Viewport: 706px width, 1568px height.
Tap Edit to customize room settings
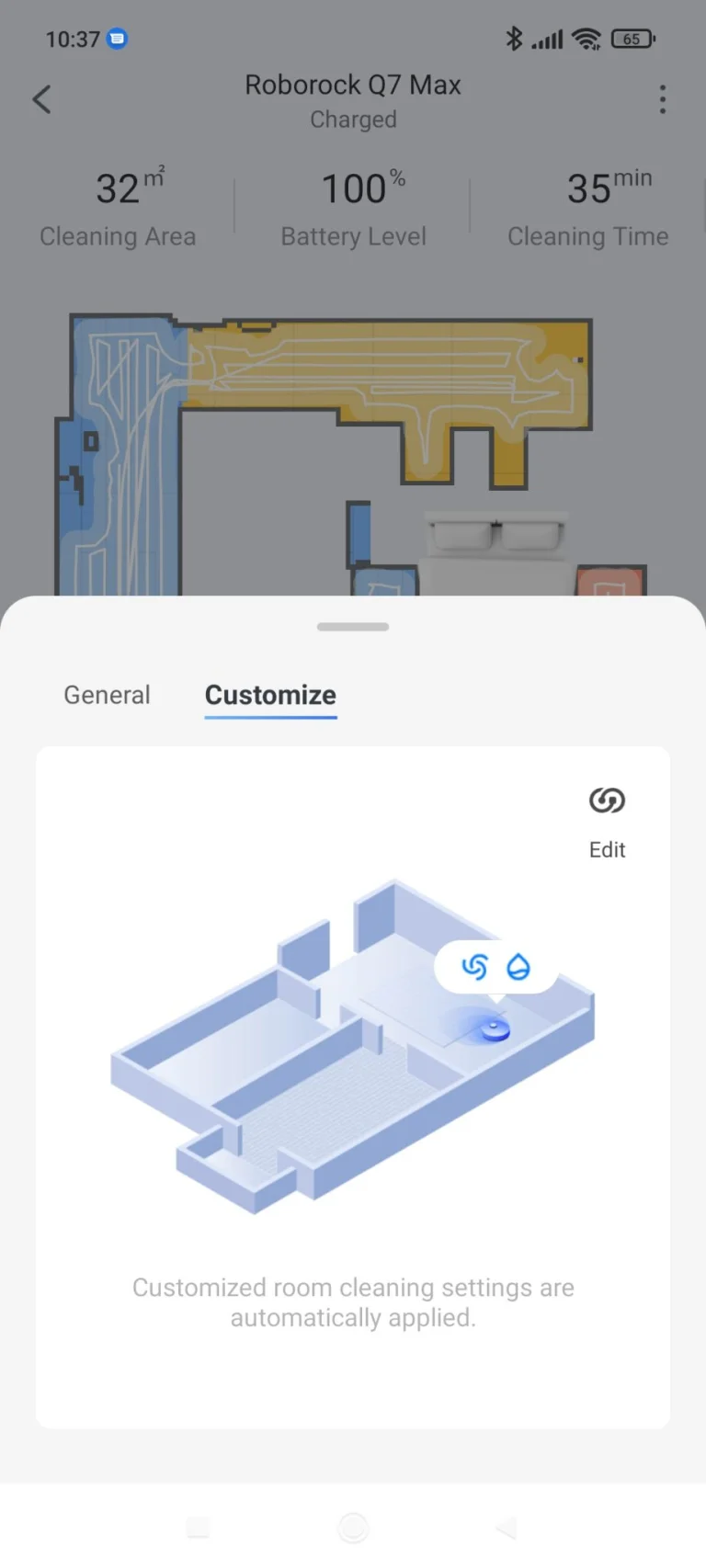(x=607, y=819)
